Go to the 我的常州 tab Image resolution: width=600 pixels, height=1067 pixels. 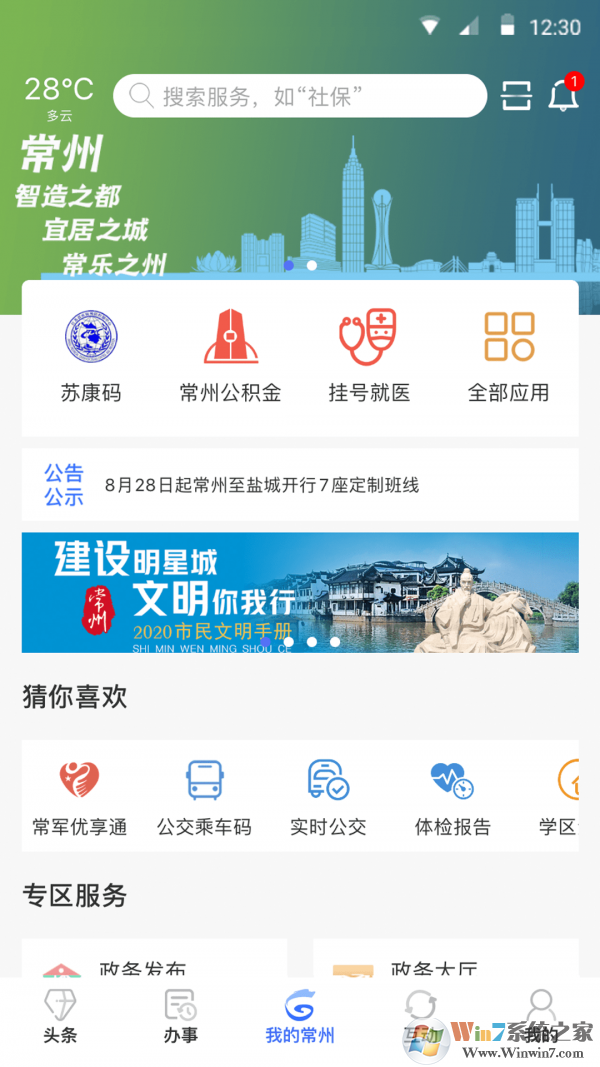tap(300, 1016)
